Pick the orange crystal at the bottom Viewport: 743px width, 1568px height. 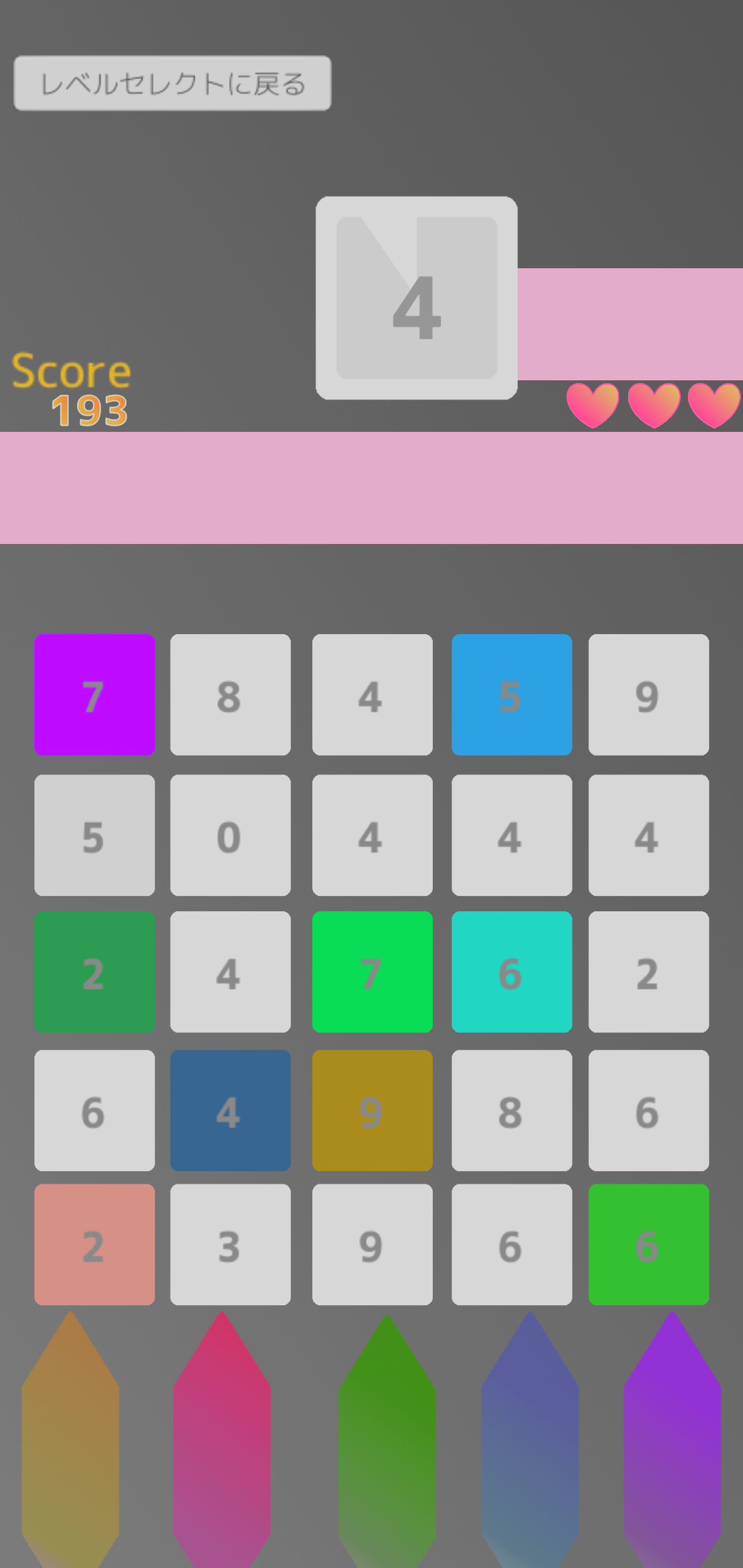70,1439
